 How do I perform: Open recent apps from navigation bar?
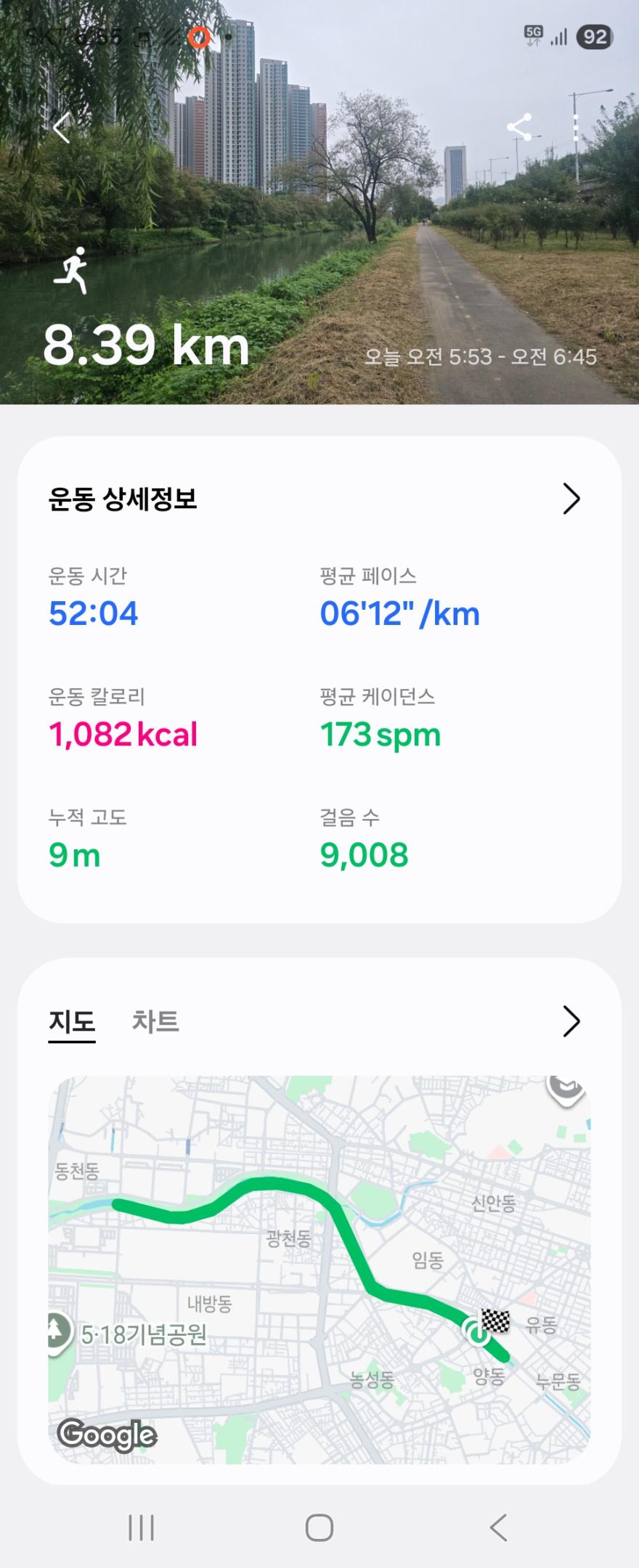(142, 1527)
